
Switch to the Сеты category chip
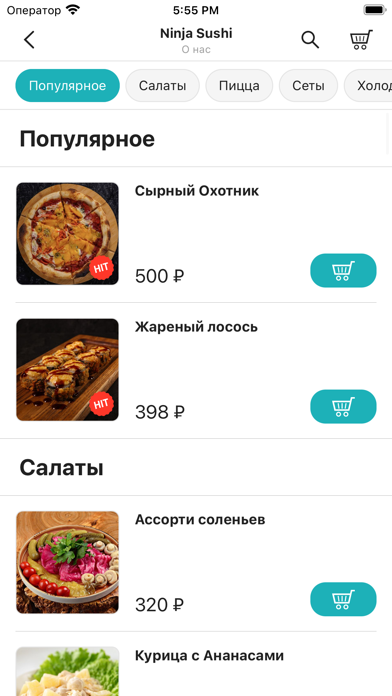(308, 86)
